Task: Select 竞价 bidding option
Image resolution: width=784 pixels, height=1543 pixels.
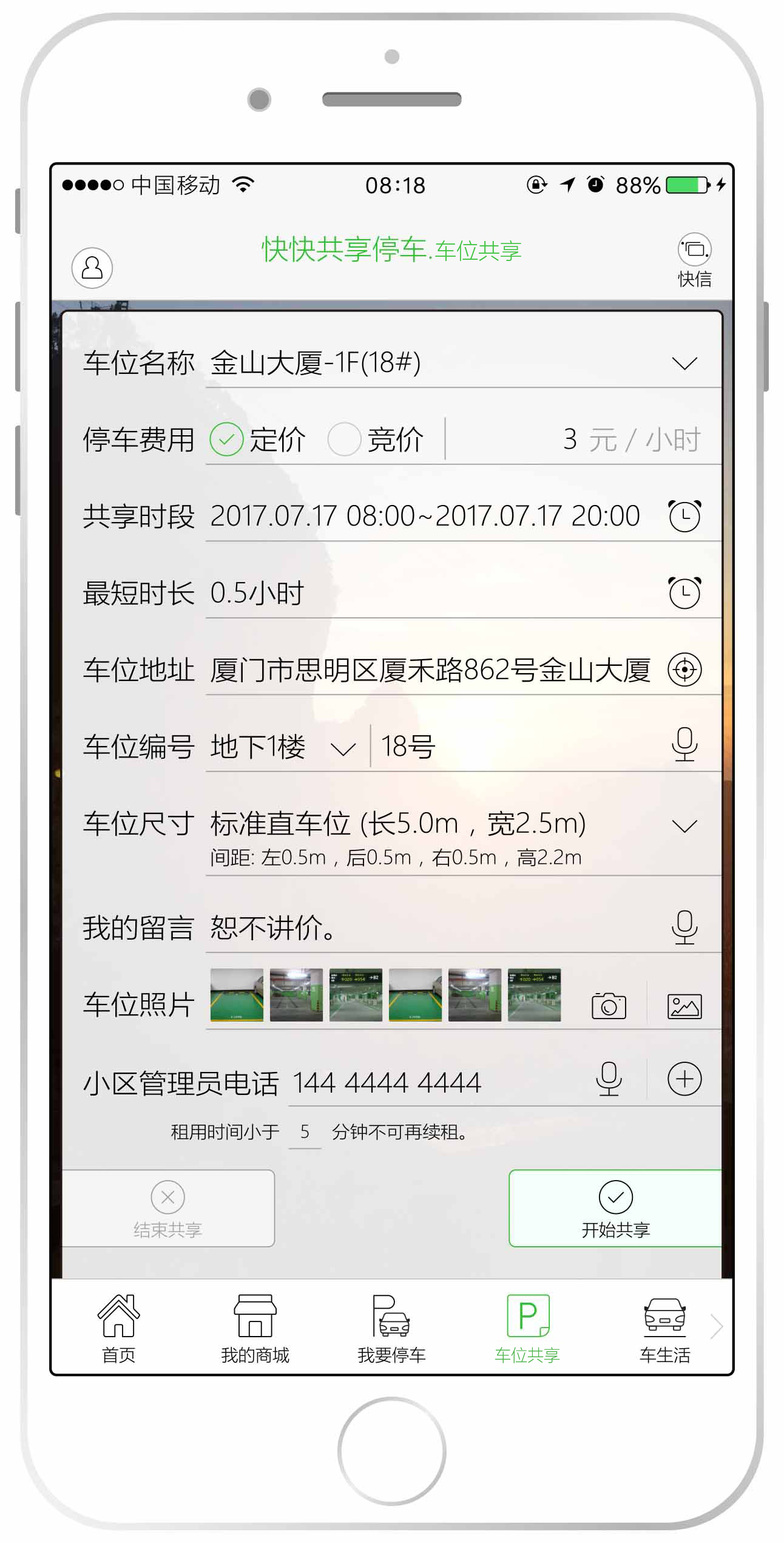Action: (344, 439)
